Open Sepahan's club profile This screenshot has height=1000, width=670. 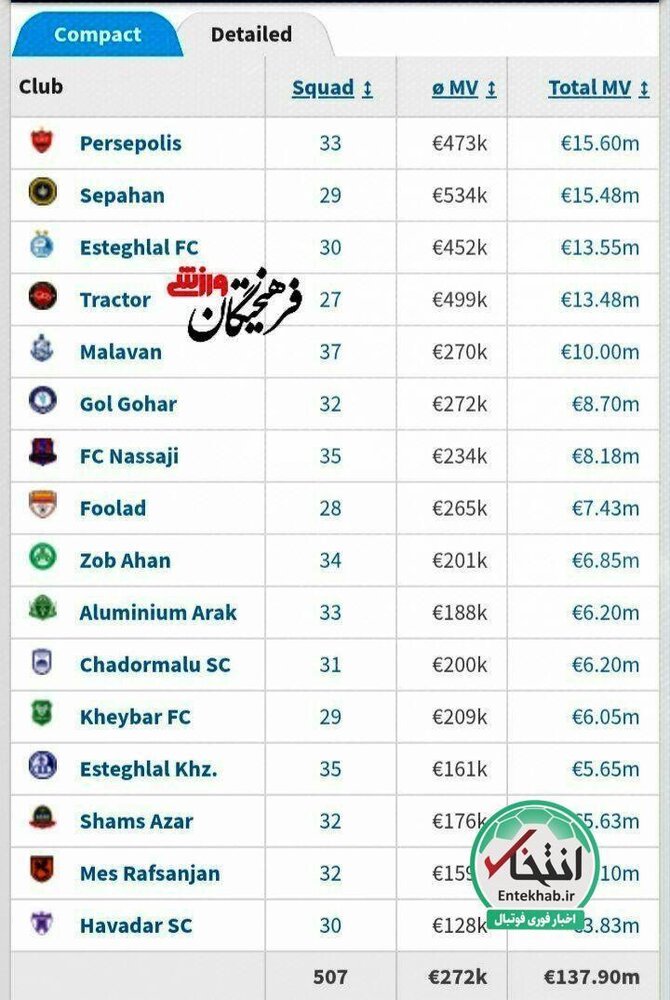point(122,195)
